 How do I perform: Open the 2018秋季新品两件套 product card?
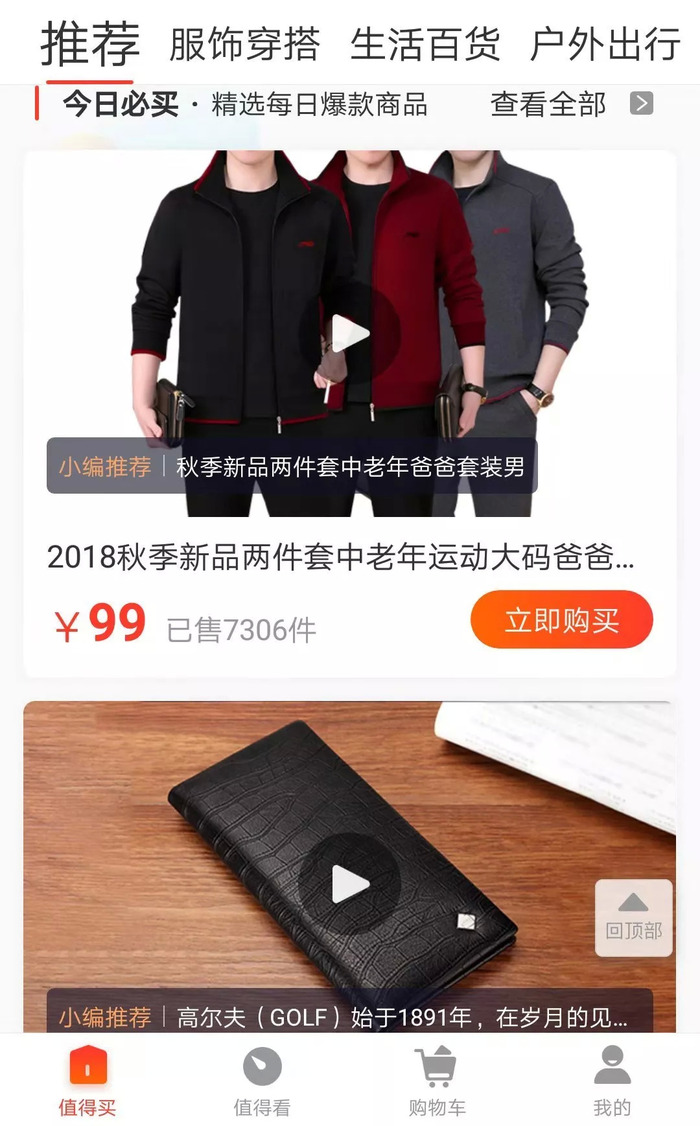coord(340,557)
